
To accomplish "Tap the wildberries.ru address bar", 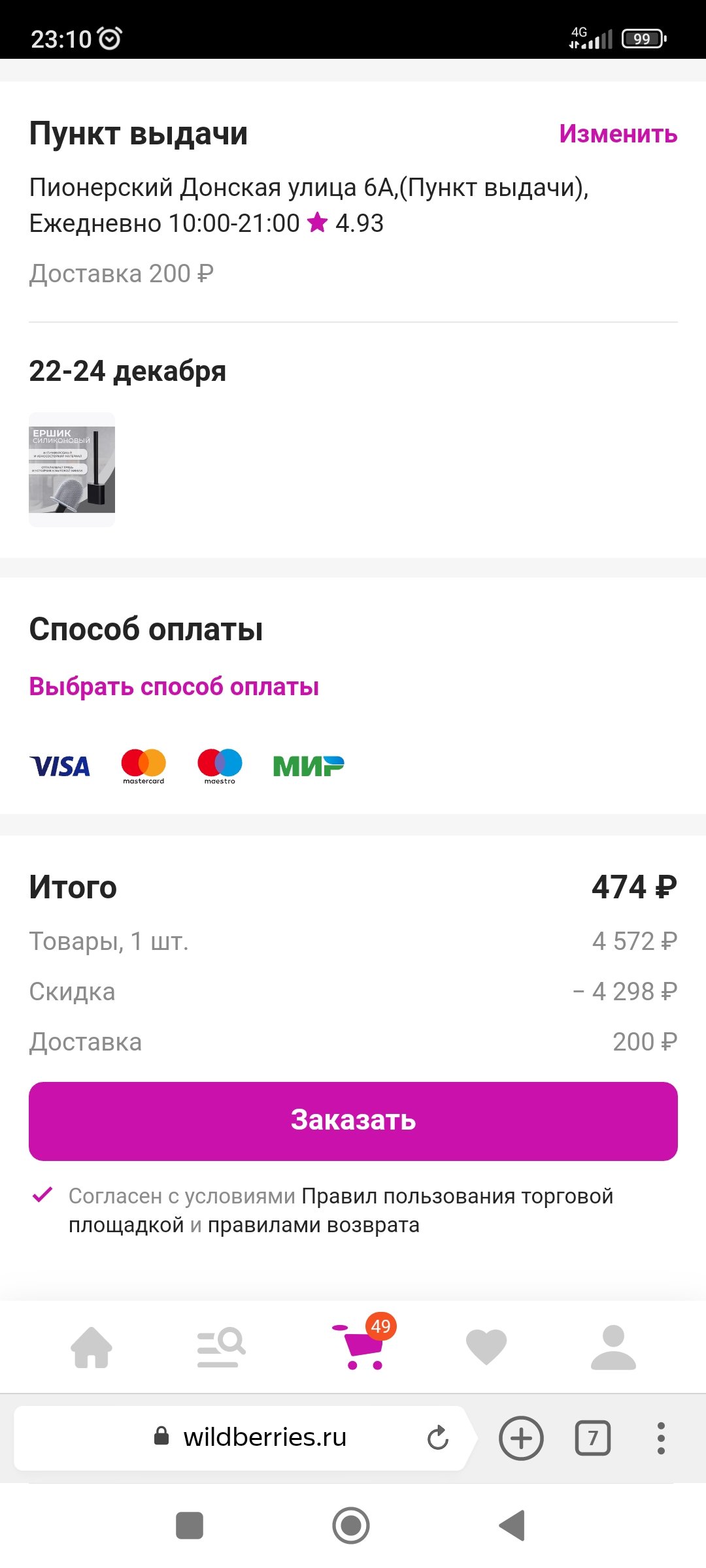I will click(x=265, y=1437).
